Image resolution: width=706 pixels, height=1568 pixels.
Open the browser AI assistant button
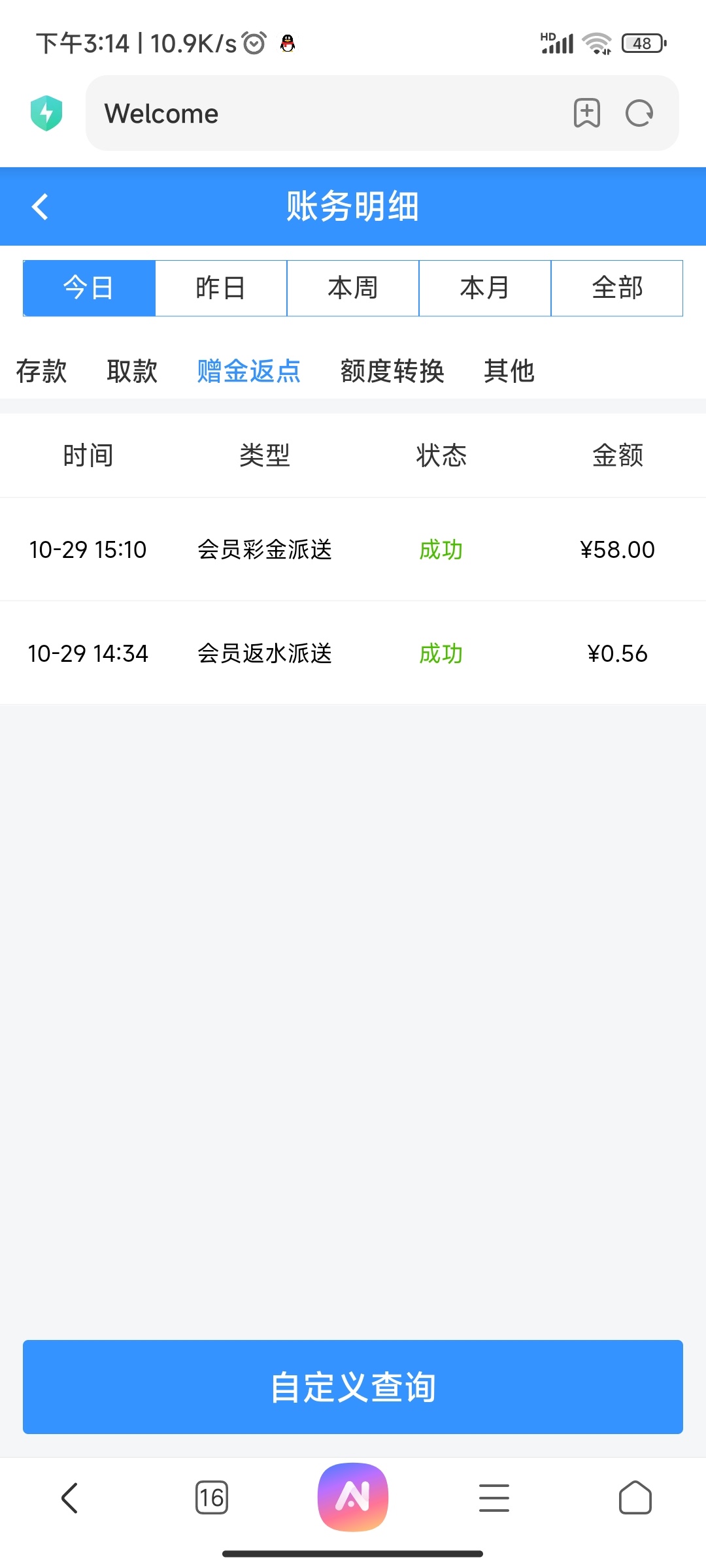tap(353, 1497)
